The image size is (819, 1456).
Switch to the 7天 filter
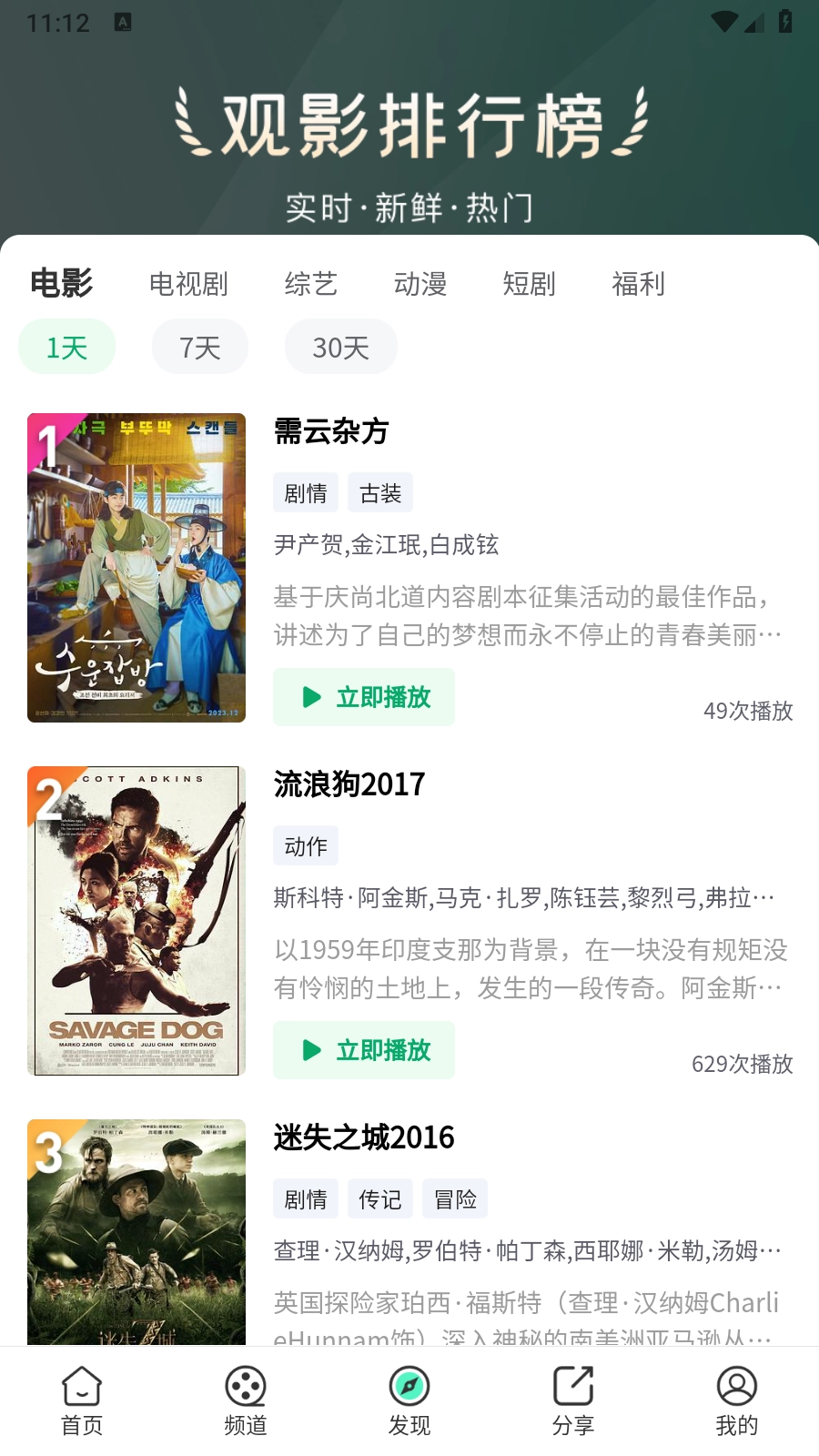coord(199,347)
